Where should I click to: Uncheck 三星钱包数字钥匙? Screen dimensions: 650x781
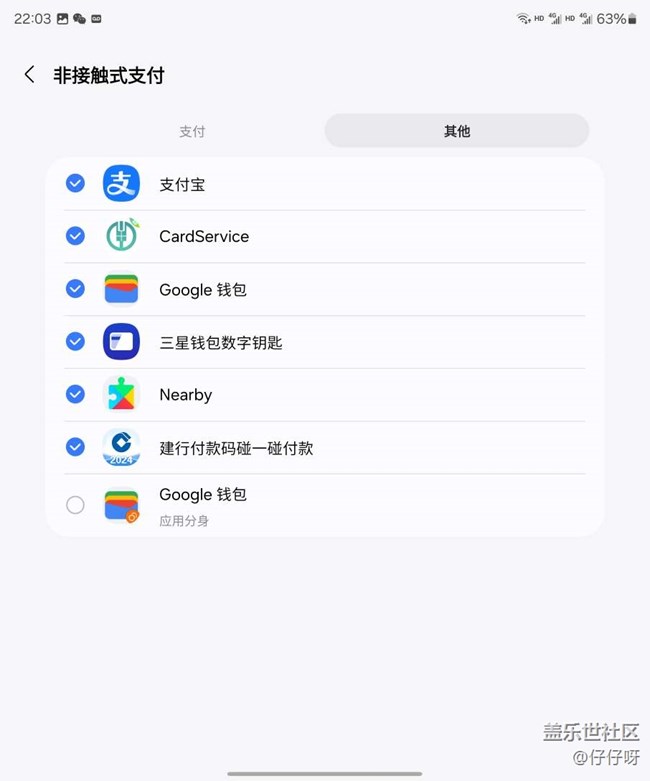75,342
